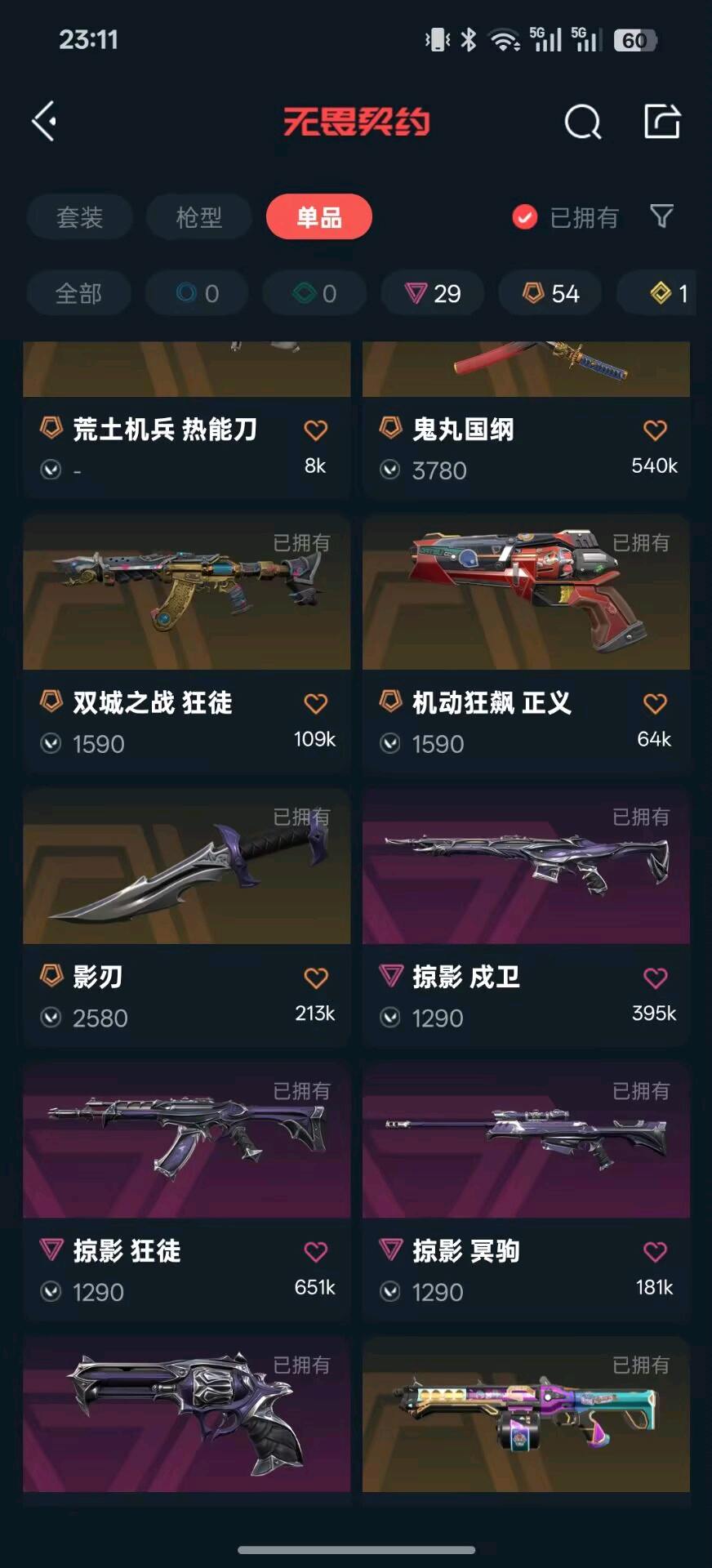Like the 鬼丸国纲 skin
The image size is (712, 1568).
tap(656, 430)
